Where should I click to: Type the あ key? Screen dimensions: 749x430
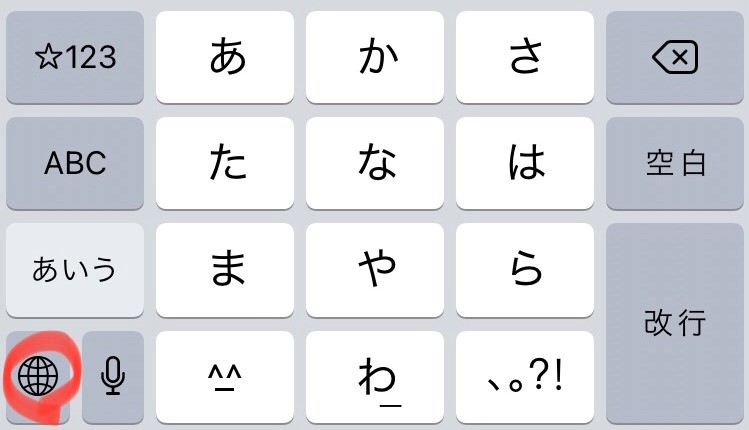[x=225, y=58]
